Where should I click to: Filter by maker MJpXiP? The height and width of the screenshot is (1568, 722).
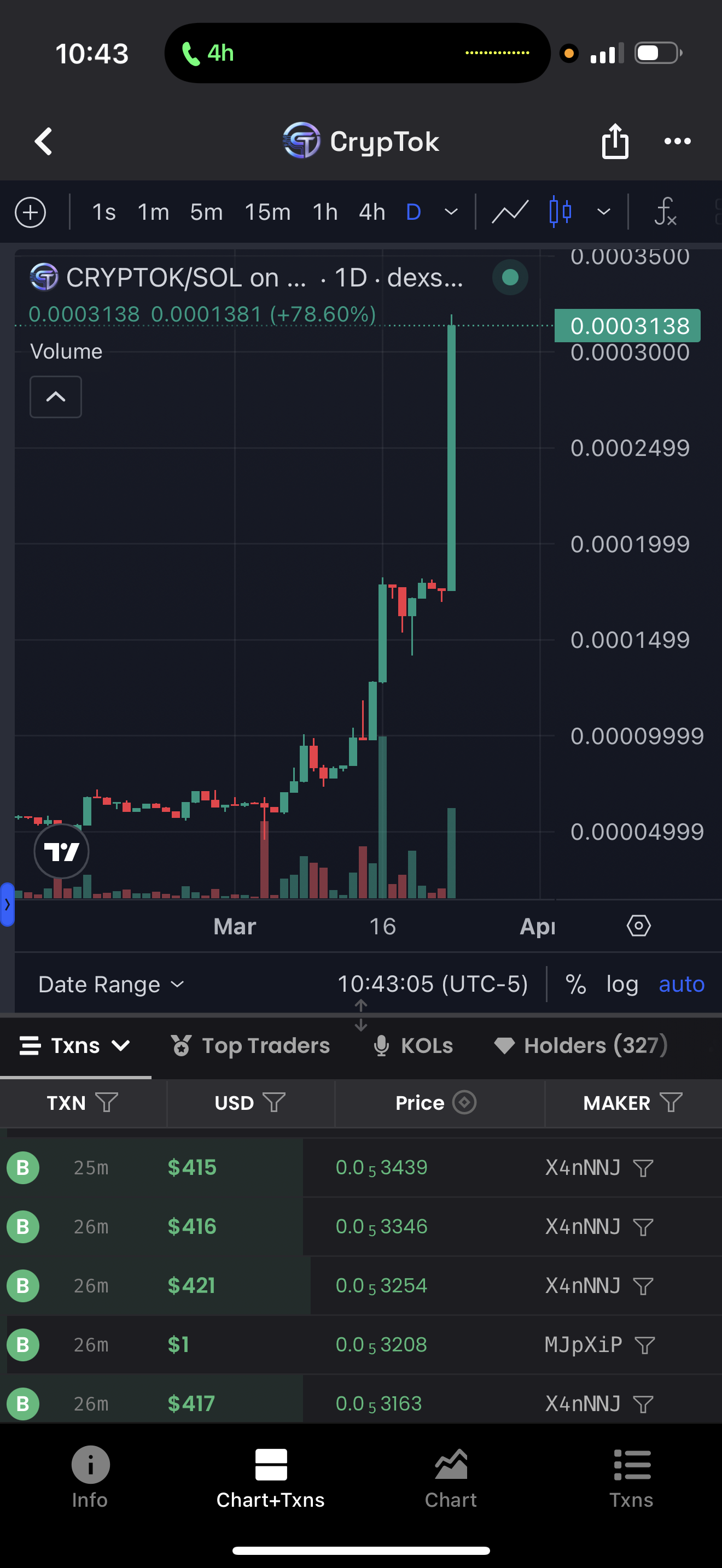[x=645, y=1344]
